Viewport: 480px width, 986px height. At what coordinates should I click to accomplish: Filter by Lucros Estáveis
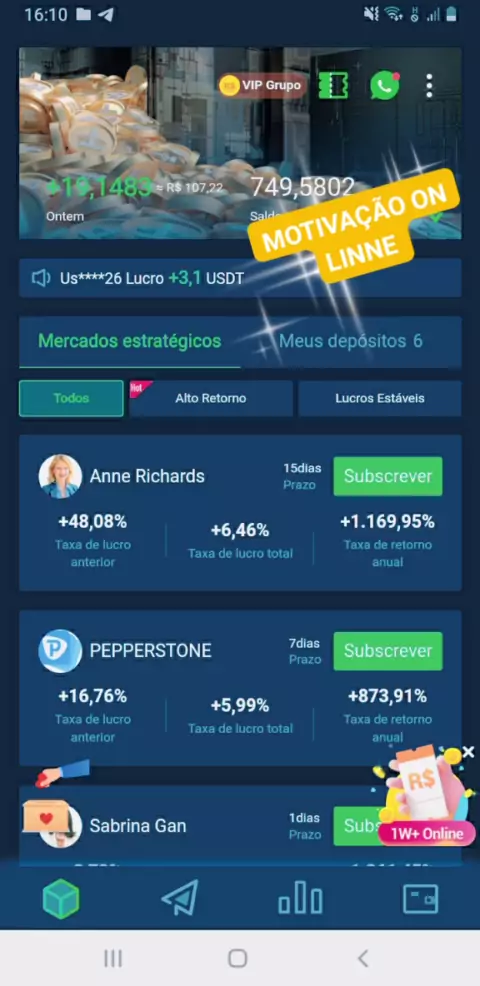[379, 398]
